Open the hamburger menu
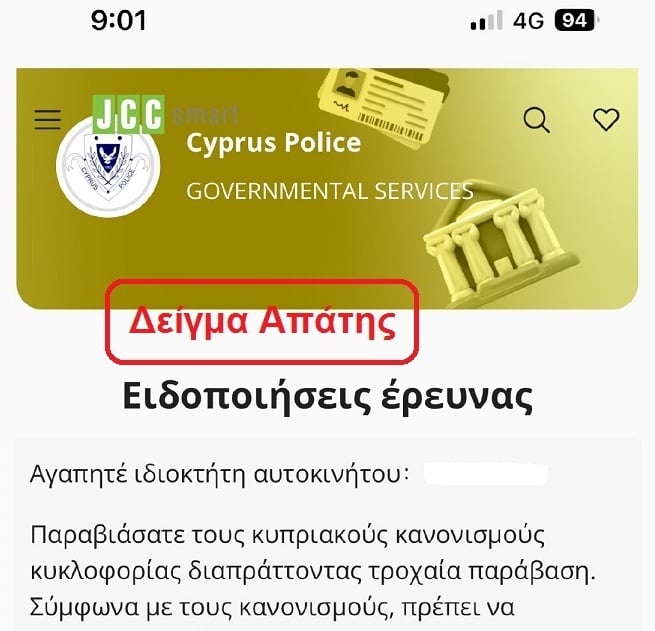The width and height of the screenshot is (655, 631). [48, 120]
